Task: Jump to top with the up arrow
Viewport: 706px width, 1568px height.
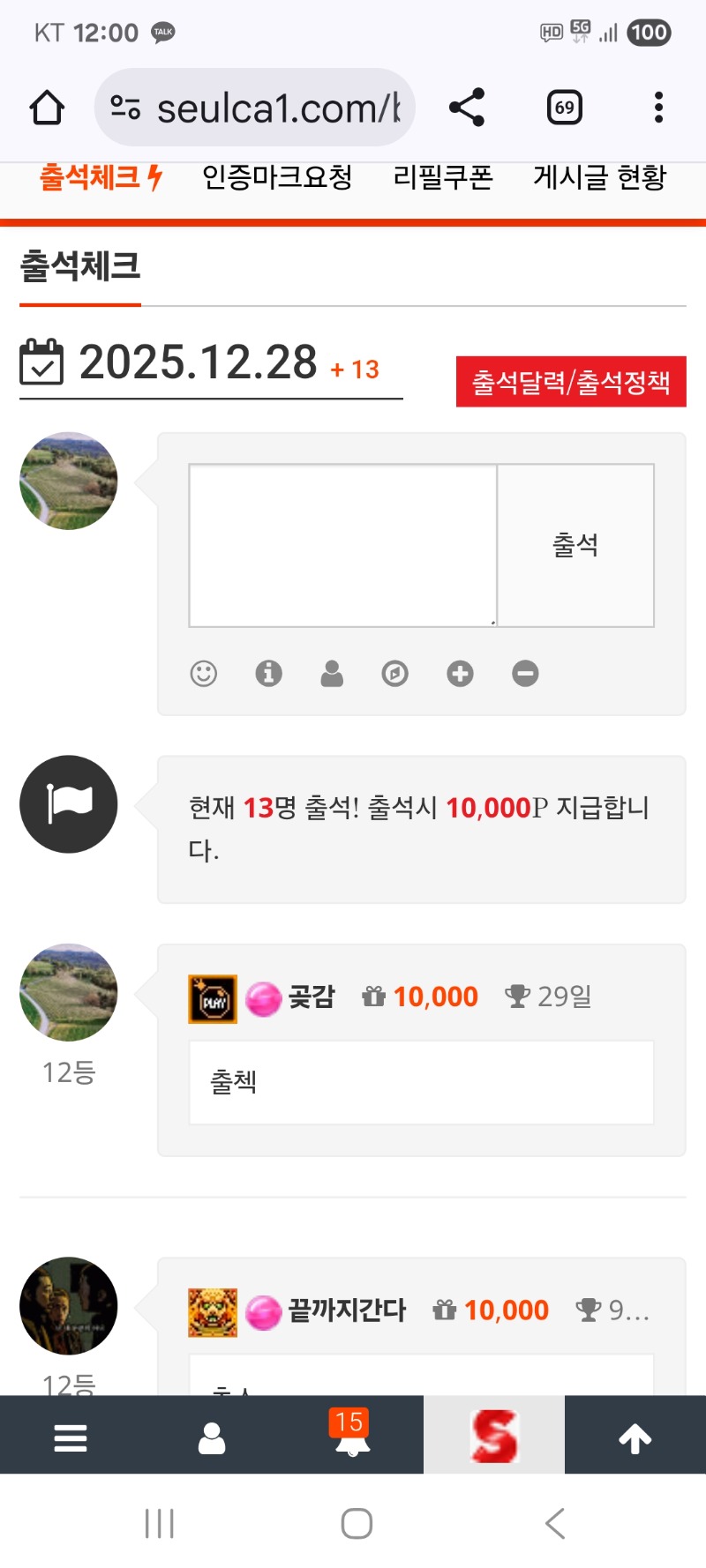Action: [635, 1437]
